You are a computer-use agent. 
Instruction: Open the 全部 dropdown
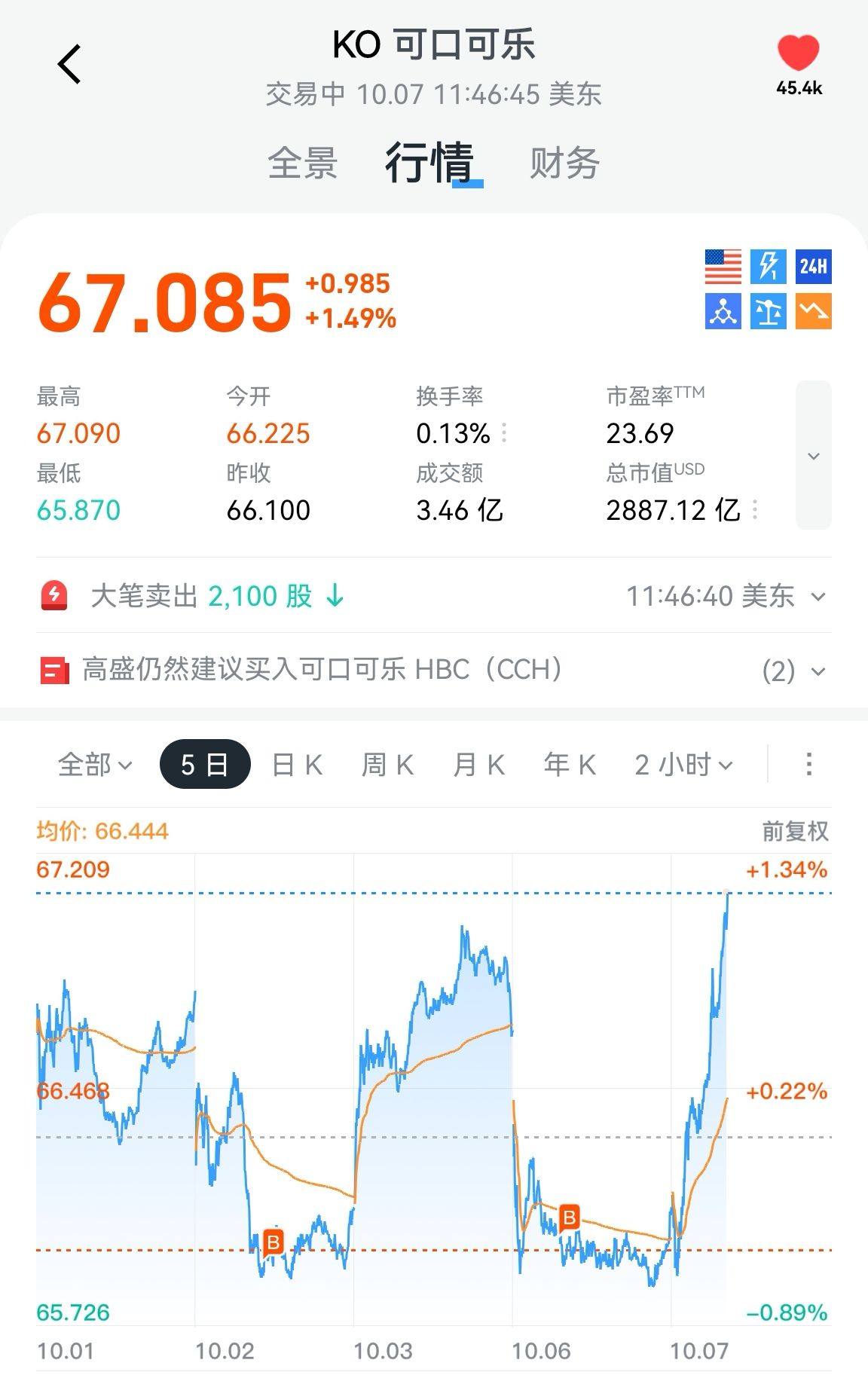coord(95,765)
